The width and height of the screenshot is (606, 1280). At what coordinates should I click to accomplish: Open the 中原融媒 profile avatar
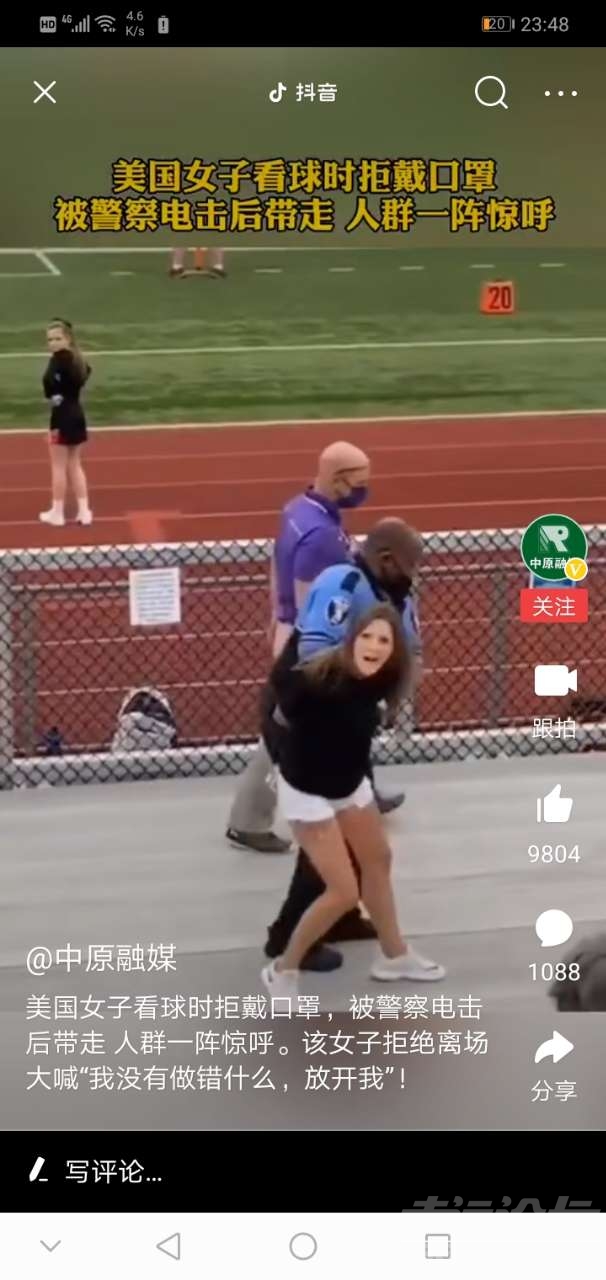(553, 546)
